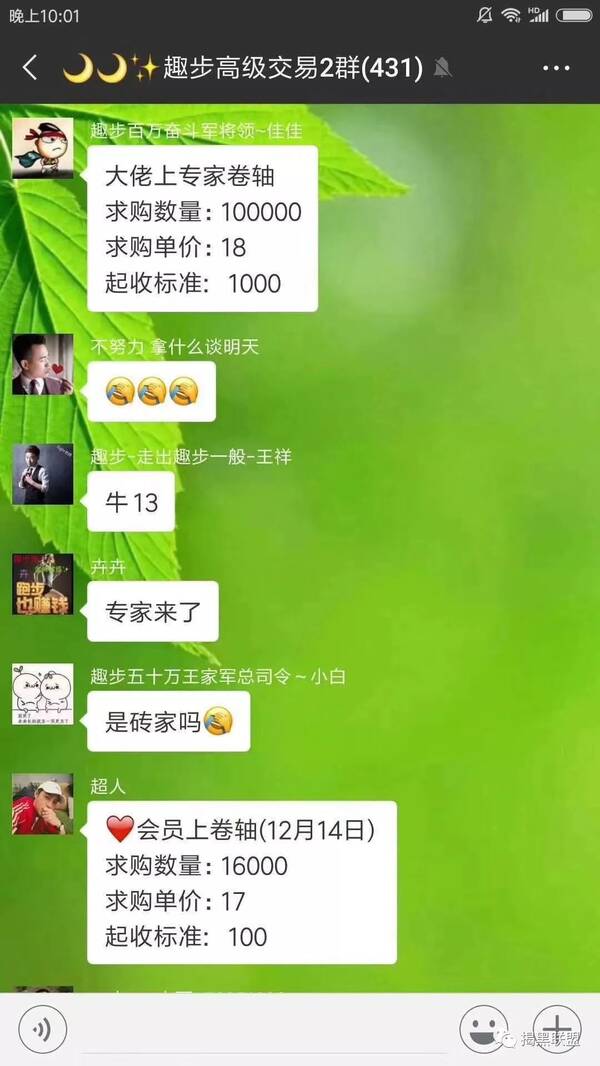Open the emoji picker
600x1066 pixels.
tap(484, 1028)
